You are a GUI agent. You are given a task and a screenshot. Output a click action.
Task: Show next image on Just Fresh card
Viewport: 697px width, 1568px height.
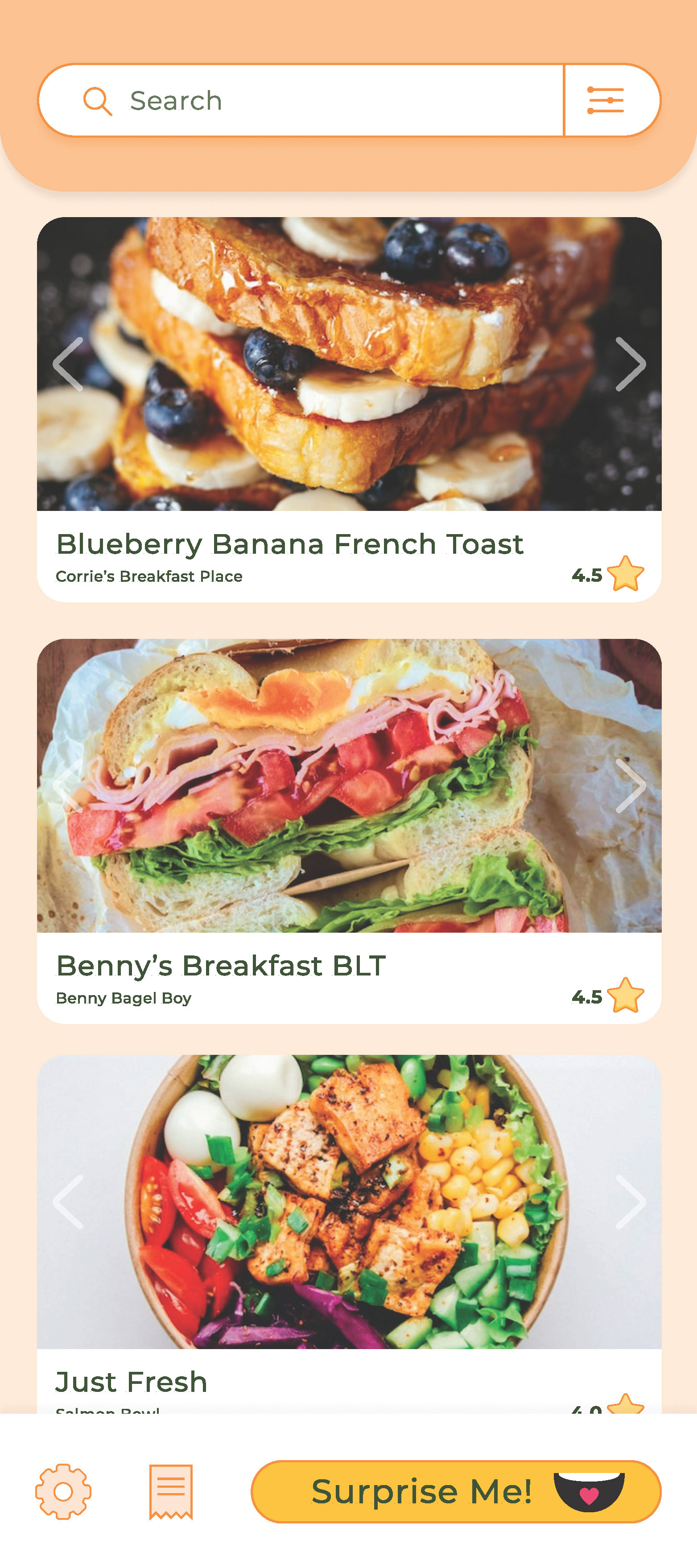630,1202
